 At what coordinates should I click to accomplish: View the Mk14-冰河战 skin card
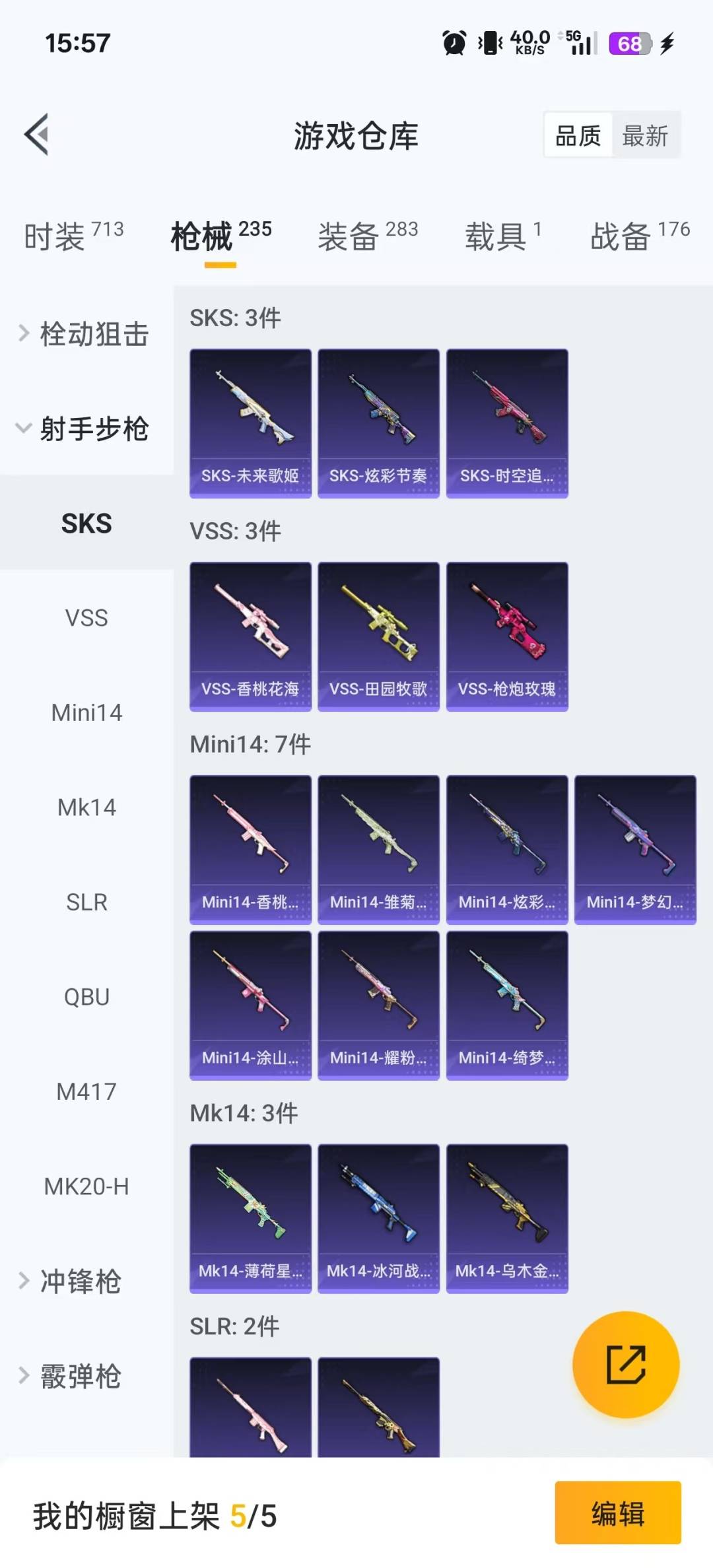point(378,1219)
